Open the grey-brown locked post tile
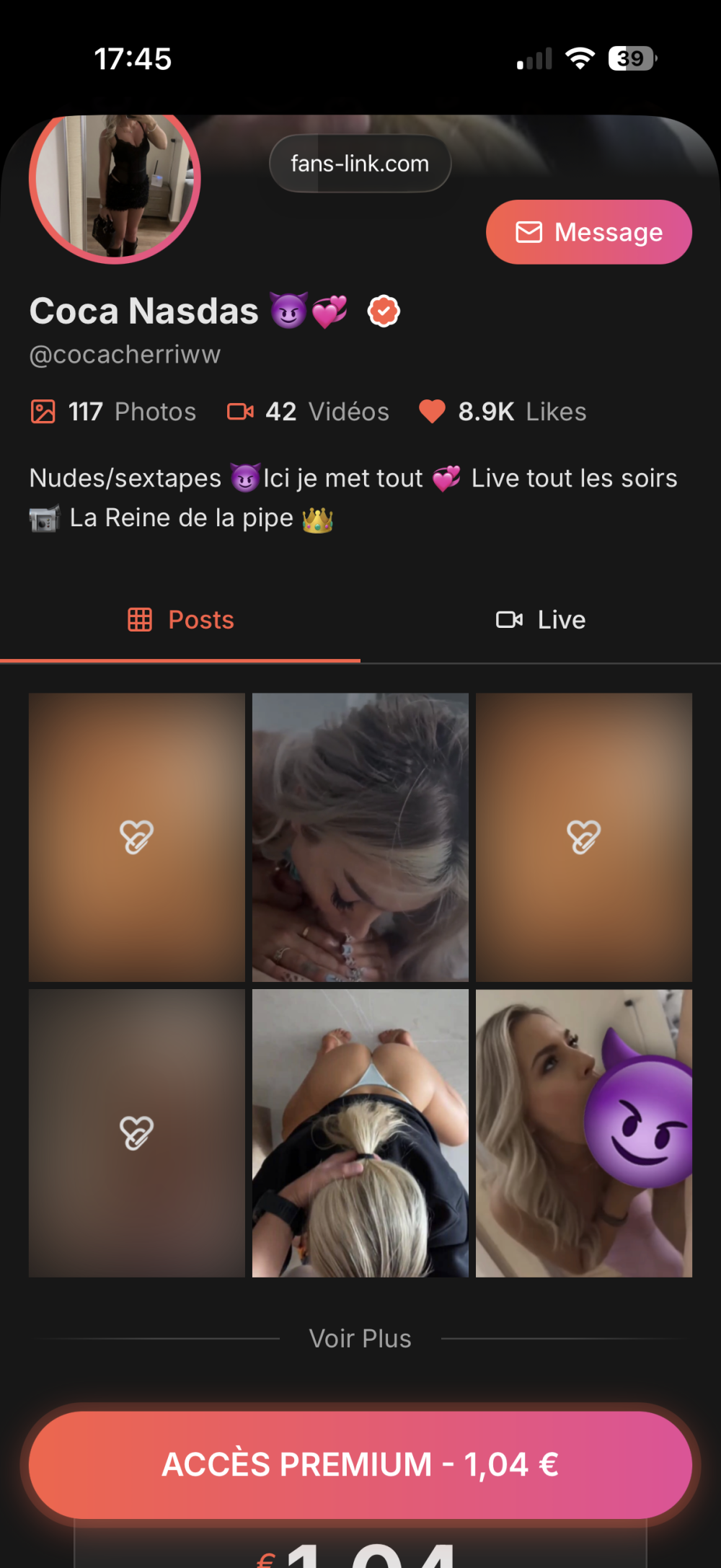Image resolution: width=721 pixels, height=1568 pixels. pos(137,1133)
